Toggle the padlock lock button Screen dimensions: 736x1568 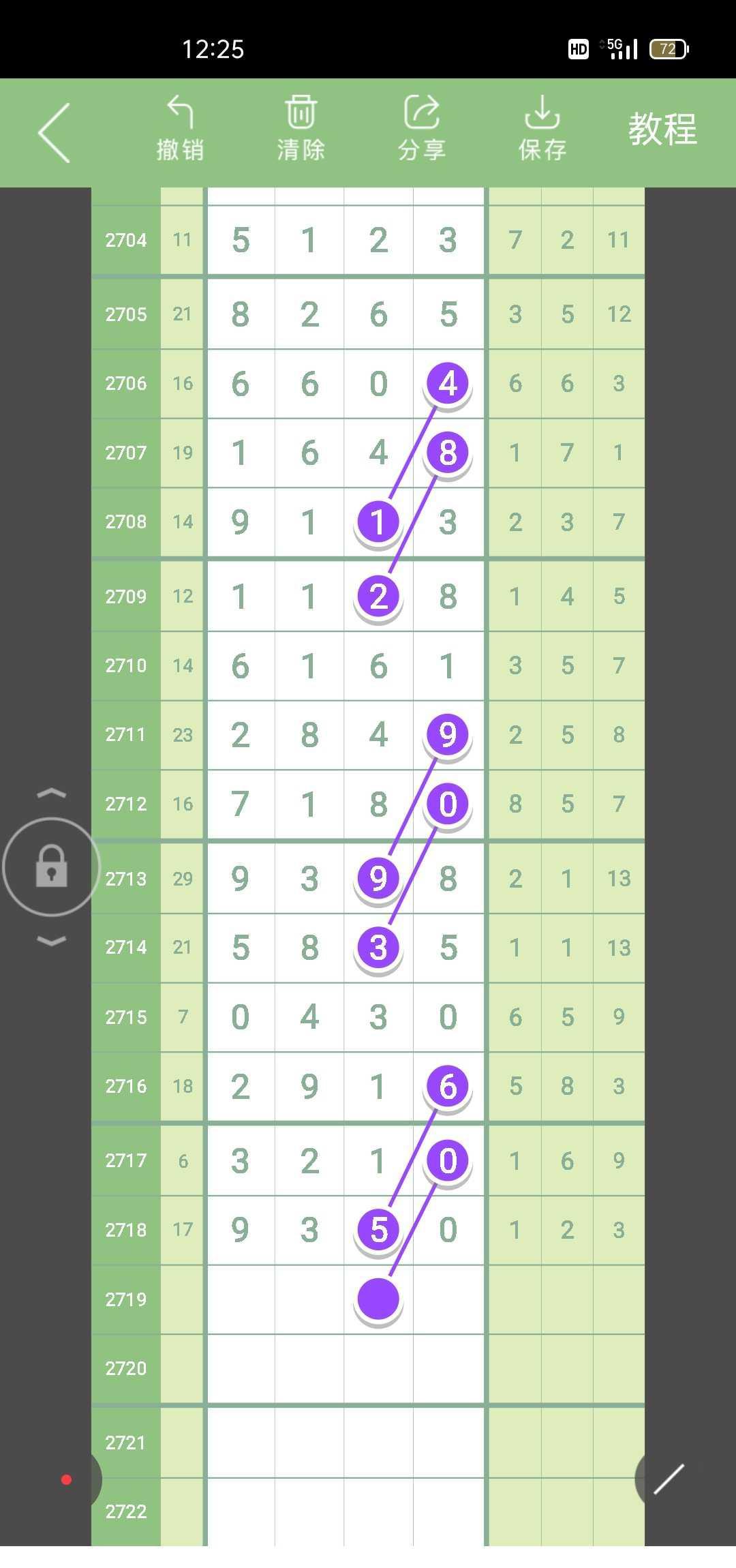tap(51, 866)
